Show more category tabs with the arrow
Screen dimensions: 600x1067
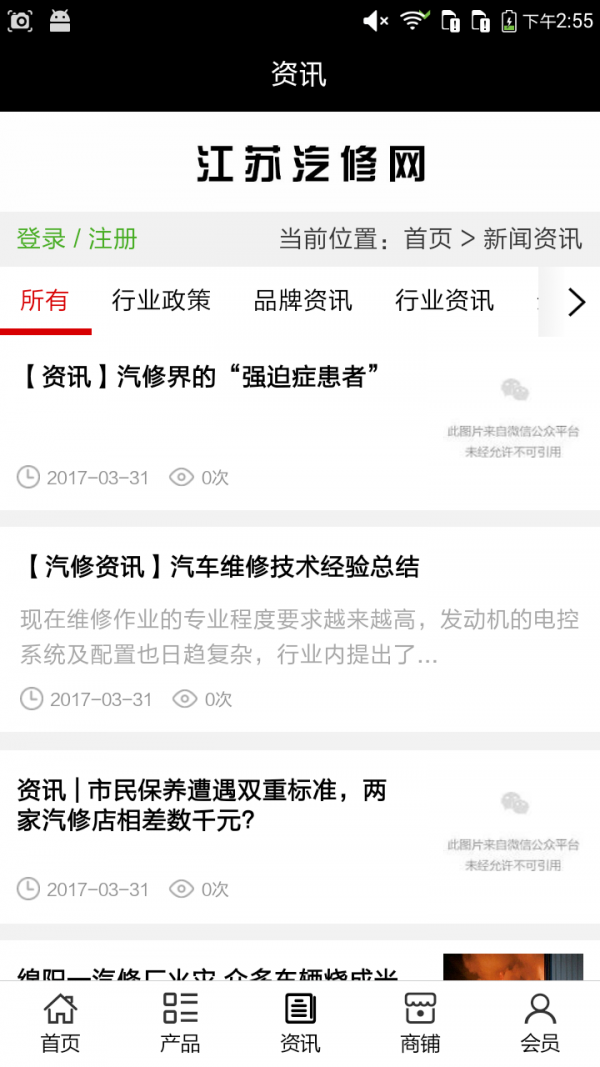(575, 302)
